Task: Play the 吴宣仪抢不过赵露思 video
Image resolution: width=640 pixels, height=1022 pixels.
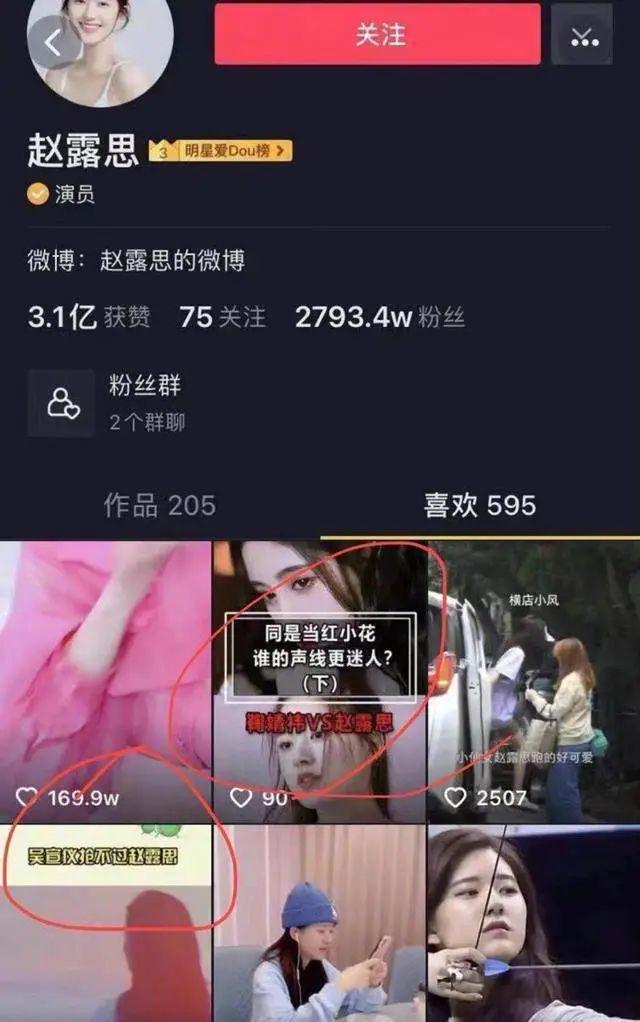Action: 105,922
